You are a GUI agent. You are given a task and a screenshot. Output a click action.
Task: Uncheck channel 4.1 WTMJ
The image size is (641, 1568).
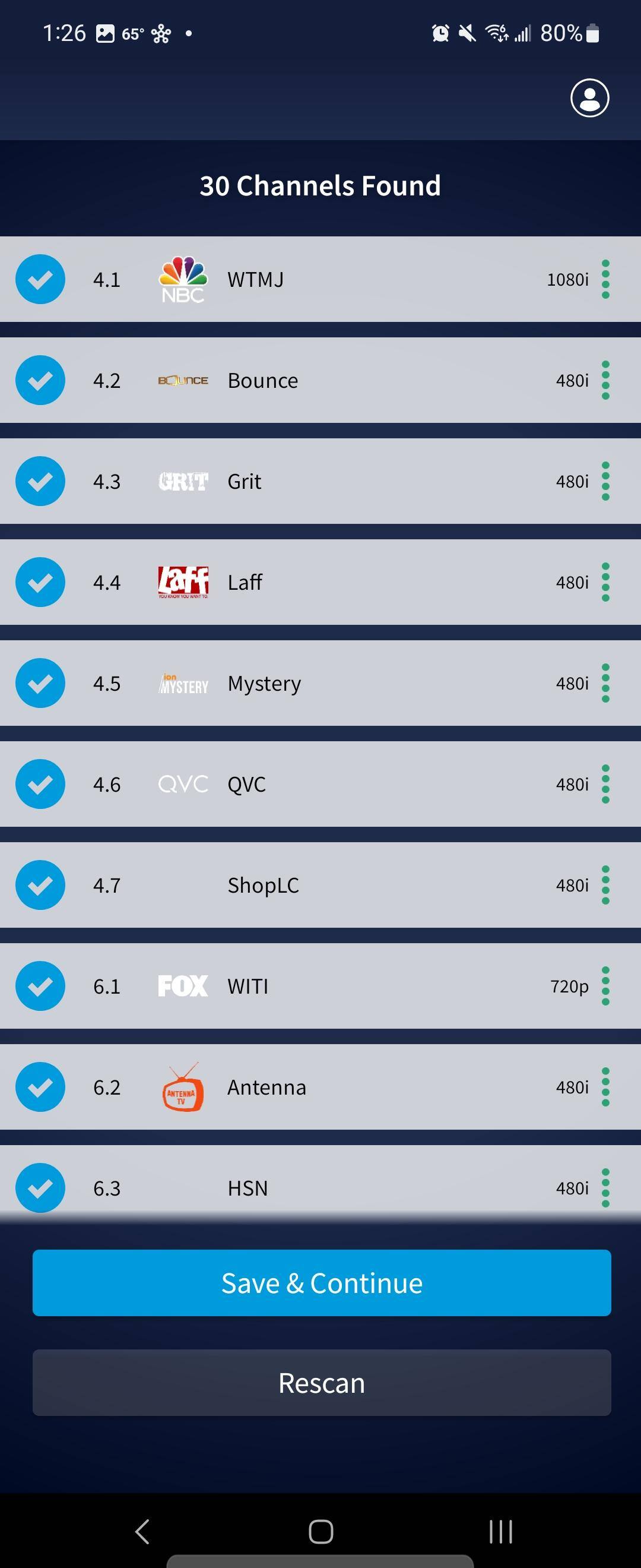[40, 279]
